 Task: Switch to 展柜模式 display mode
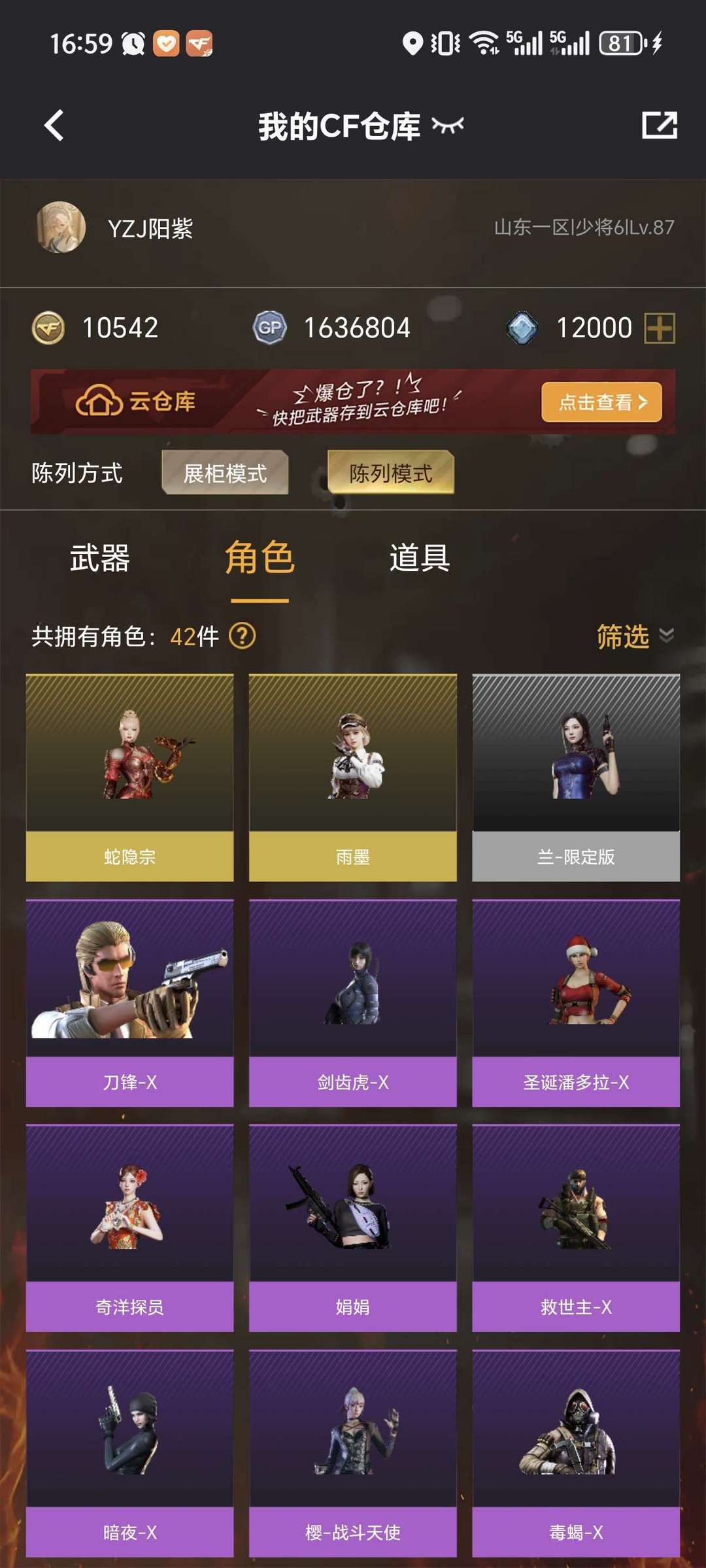(225, 473)
